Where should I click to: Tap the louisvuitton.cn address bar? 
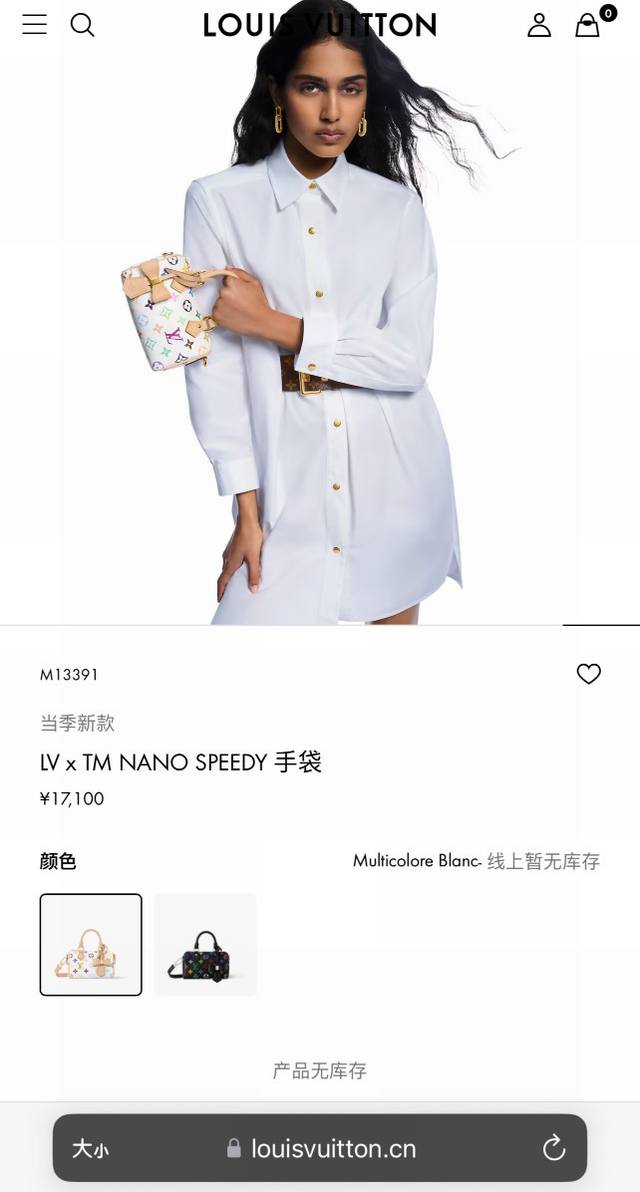[x=322, y=1149]
